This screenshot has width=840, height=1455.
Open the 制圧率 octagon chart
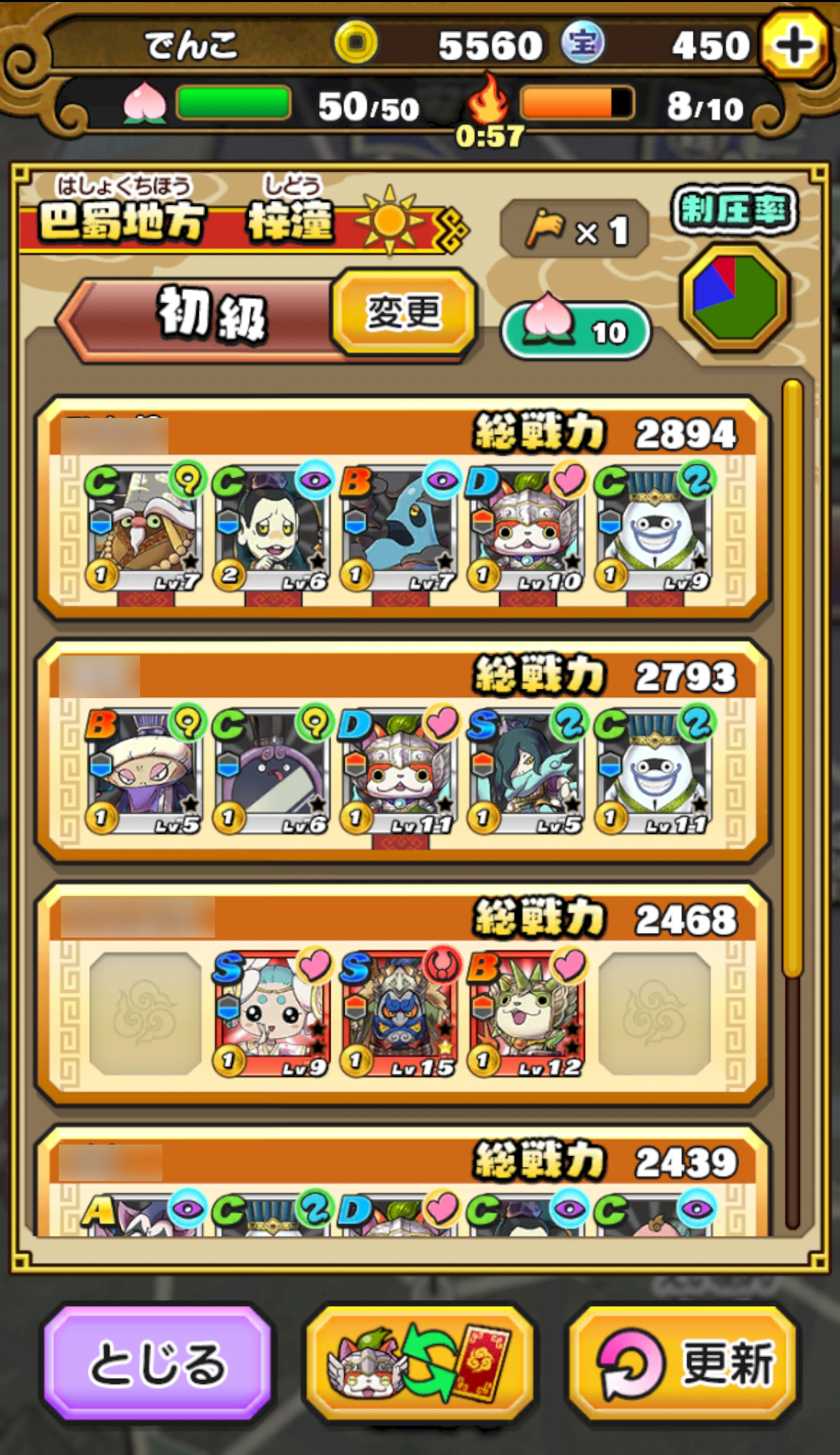[x=734, y=298]
